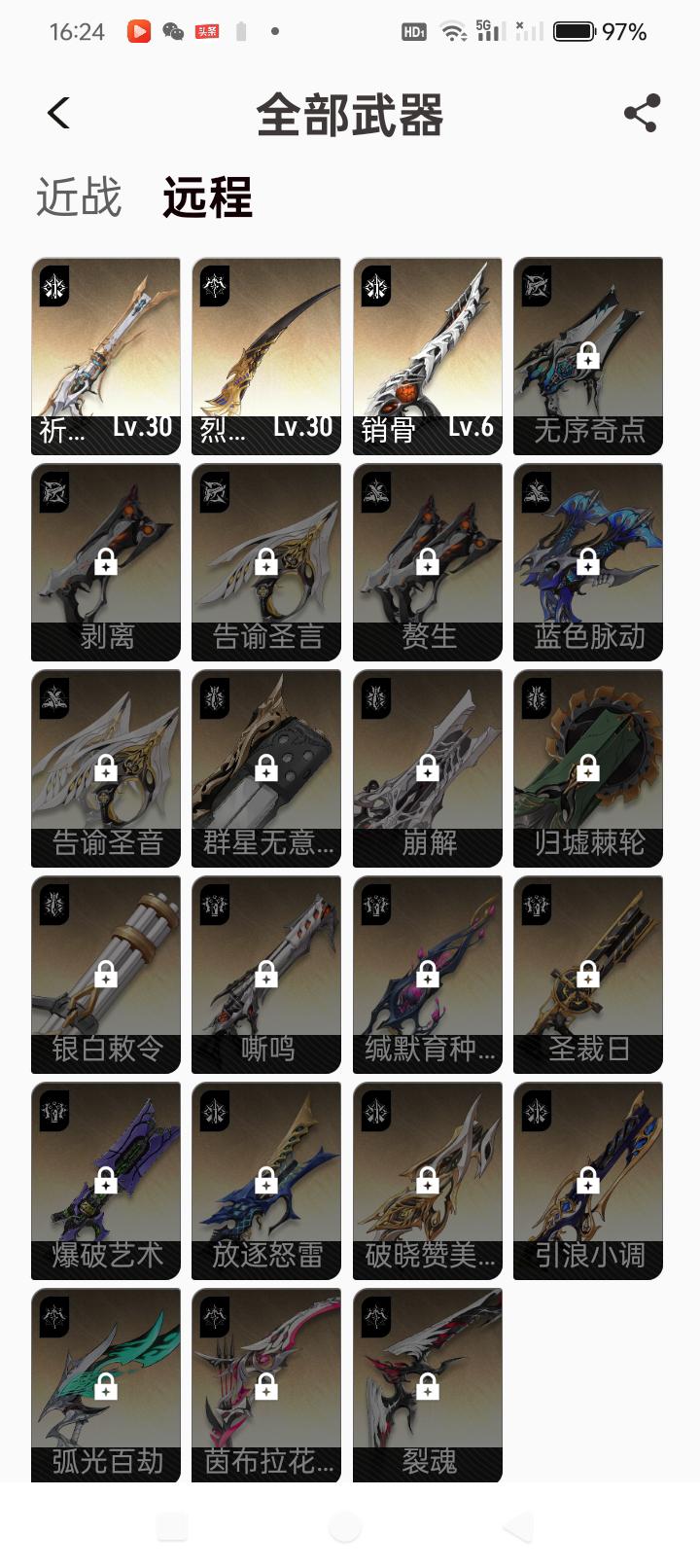The width and height of the screenshot is (700, 1568).
Task: Open the 归墟棘轮 weapon card
Action: coord(588,768)
